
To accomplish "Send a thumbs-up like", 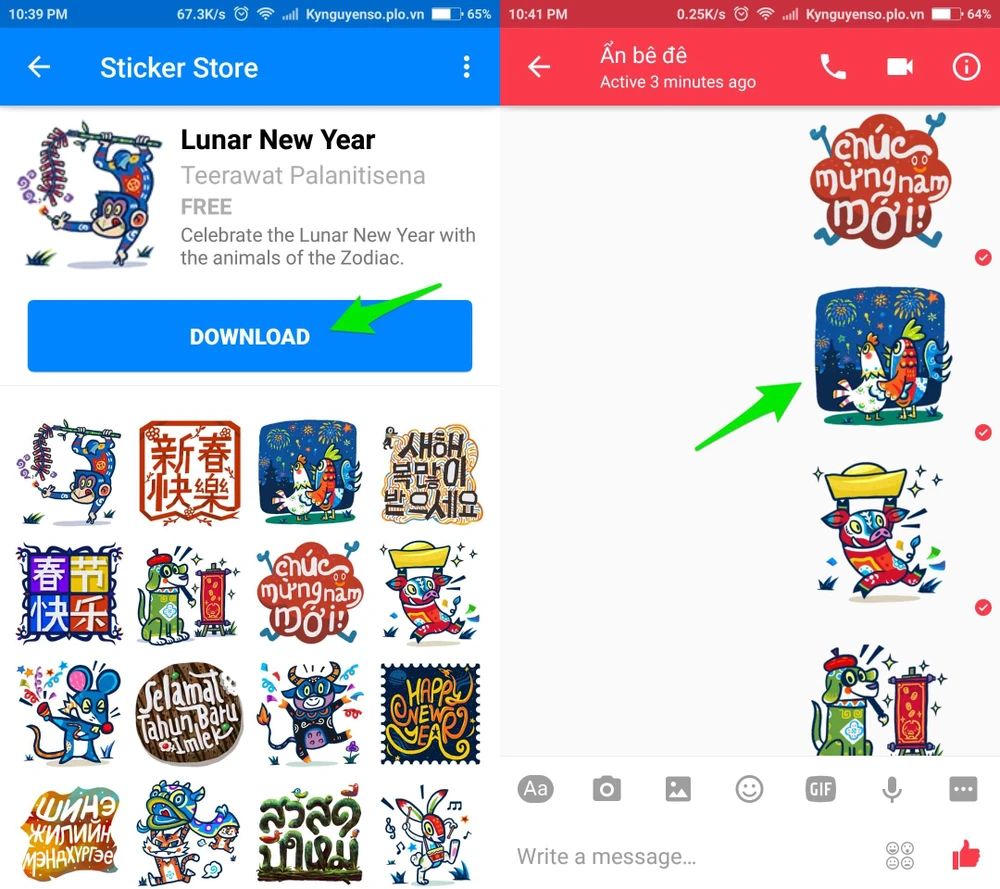I will tap(966, 855).
